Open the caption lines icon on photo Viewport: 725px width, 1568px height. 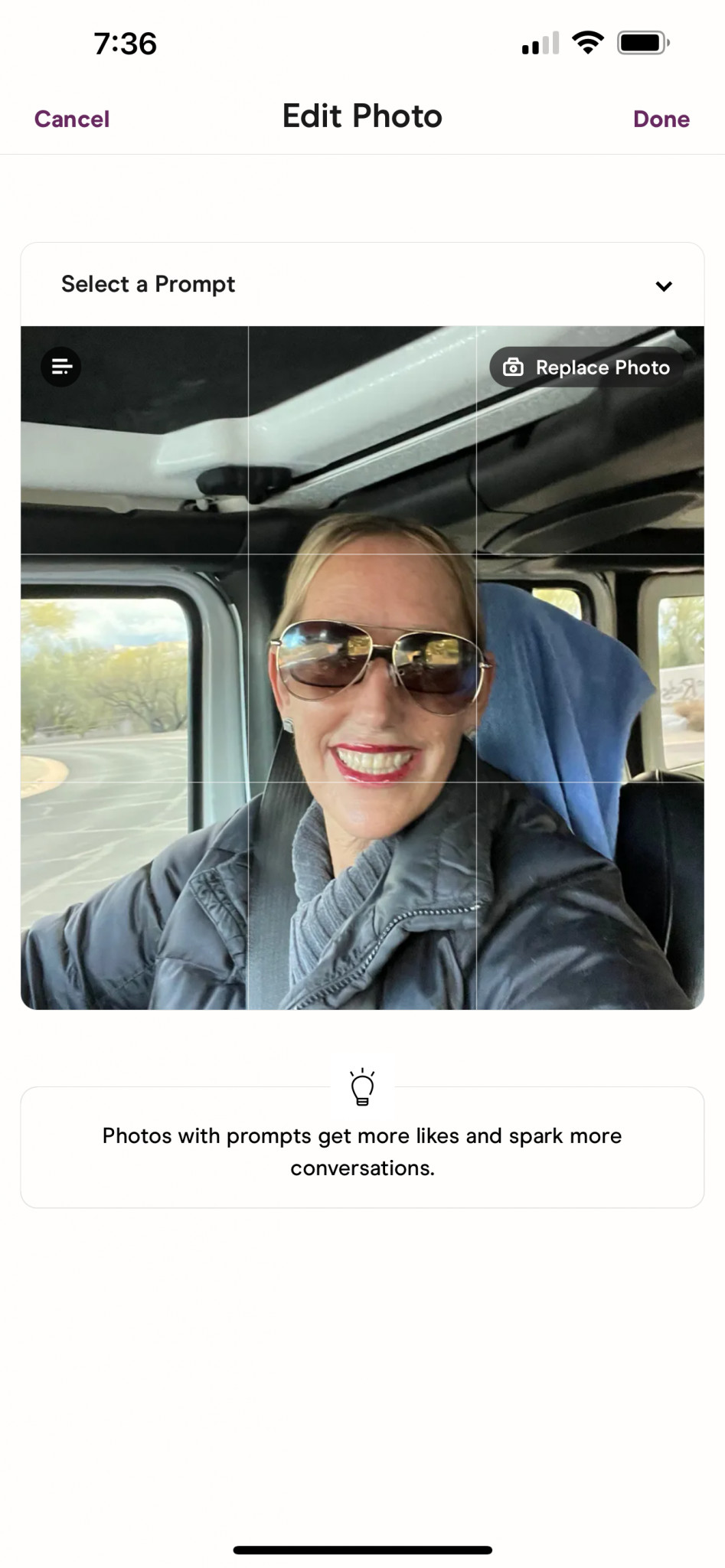click(x=61, y=367)
